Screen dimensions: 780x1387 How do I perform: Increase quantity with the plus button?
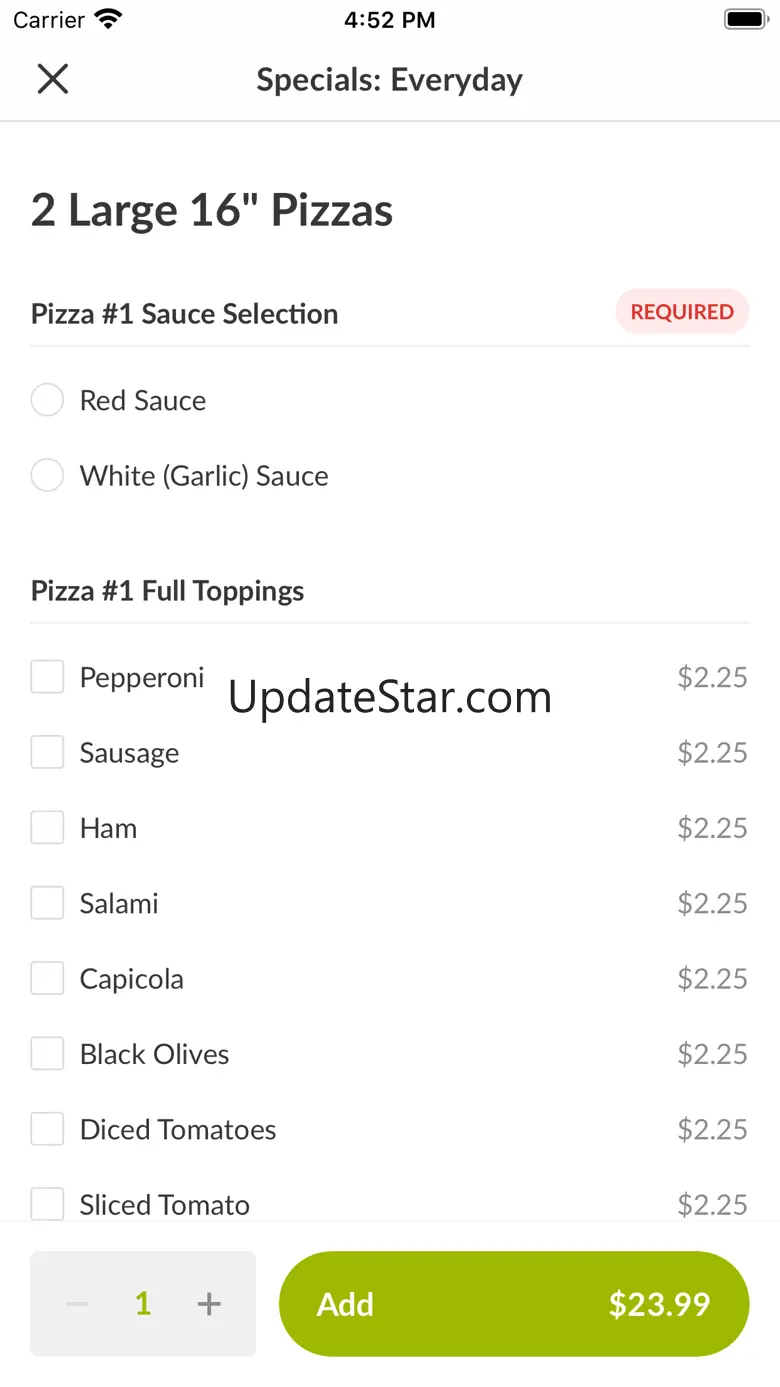(x=209, y=1304)
